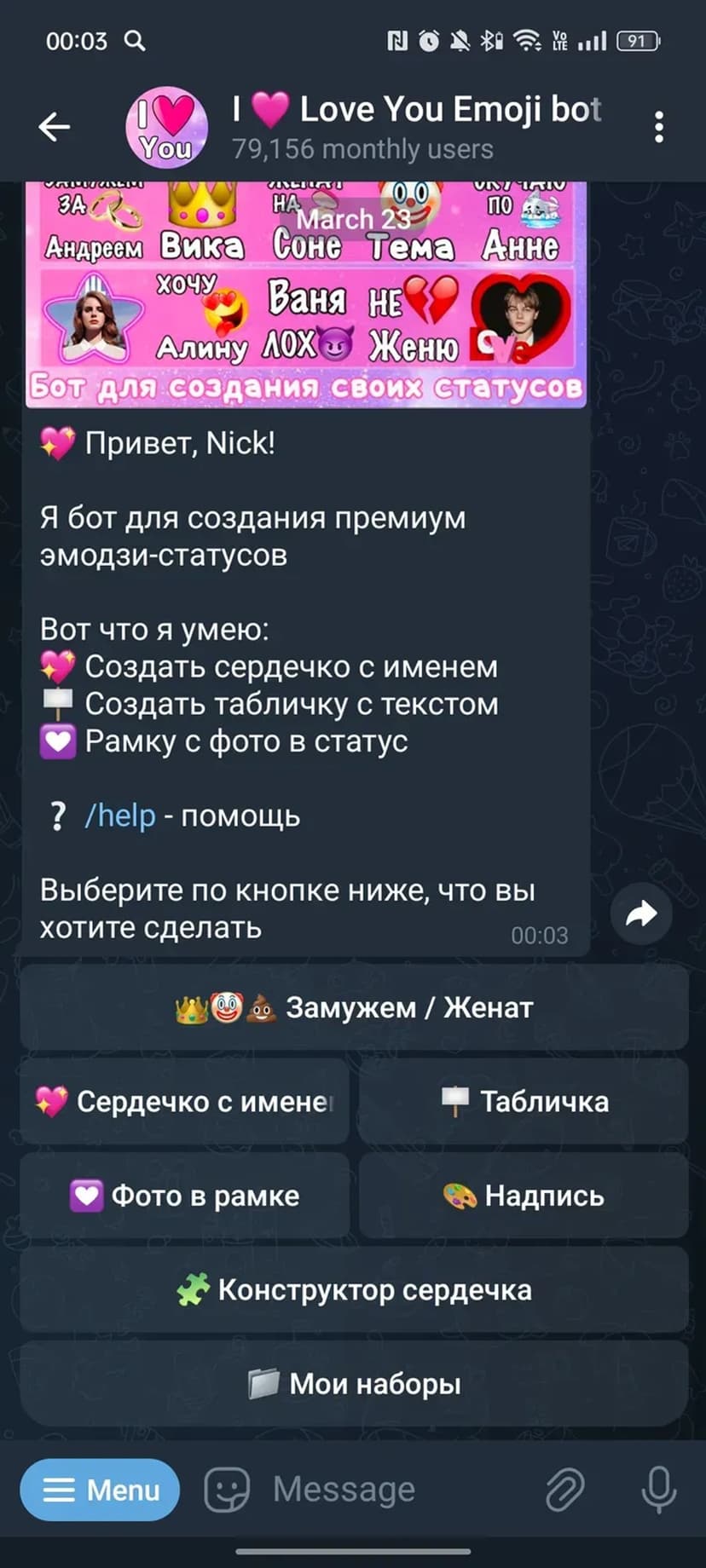Choose Фото в рамке
This screenshot has width=706, height=1568.
point(184,1196)
